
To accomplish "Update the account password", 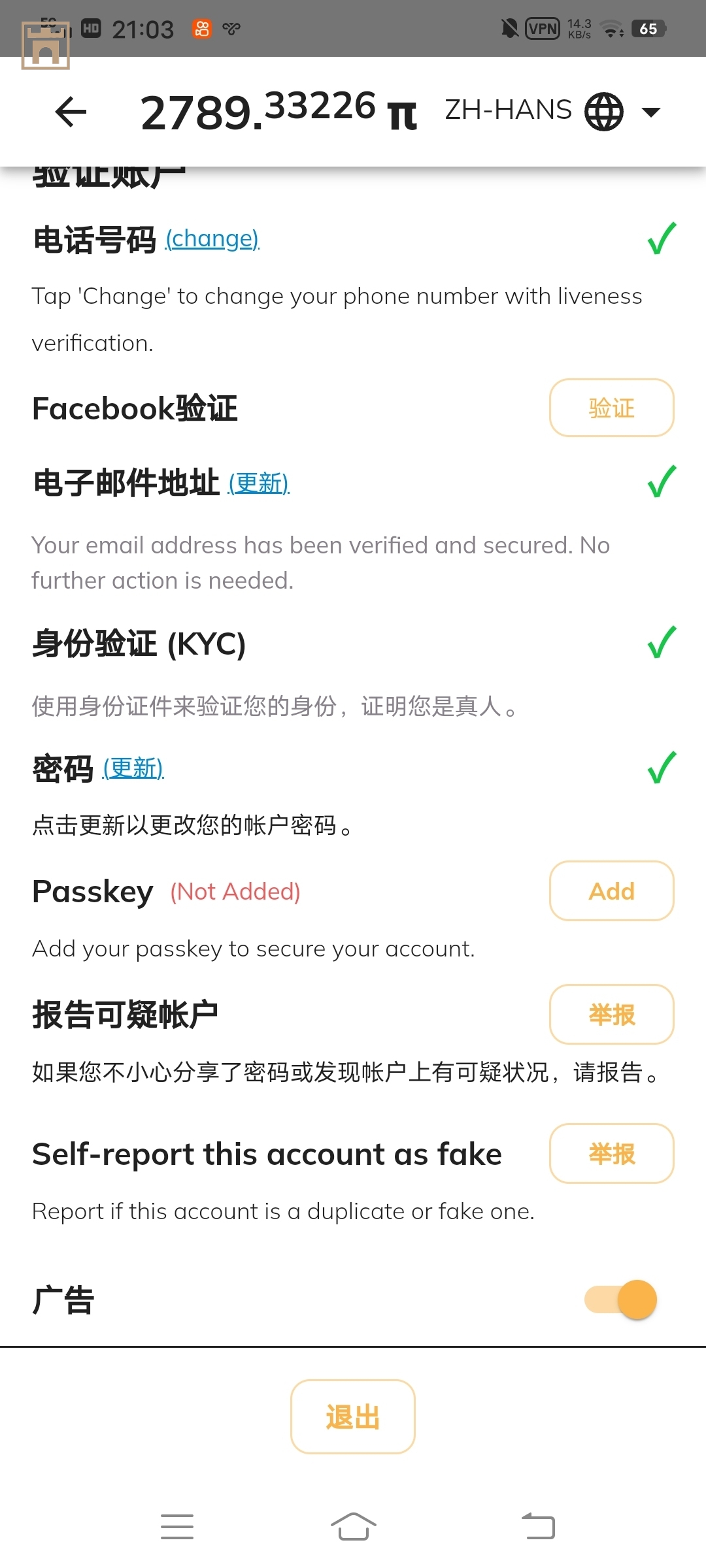I will point(133,768).
